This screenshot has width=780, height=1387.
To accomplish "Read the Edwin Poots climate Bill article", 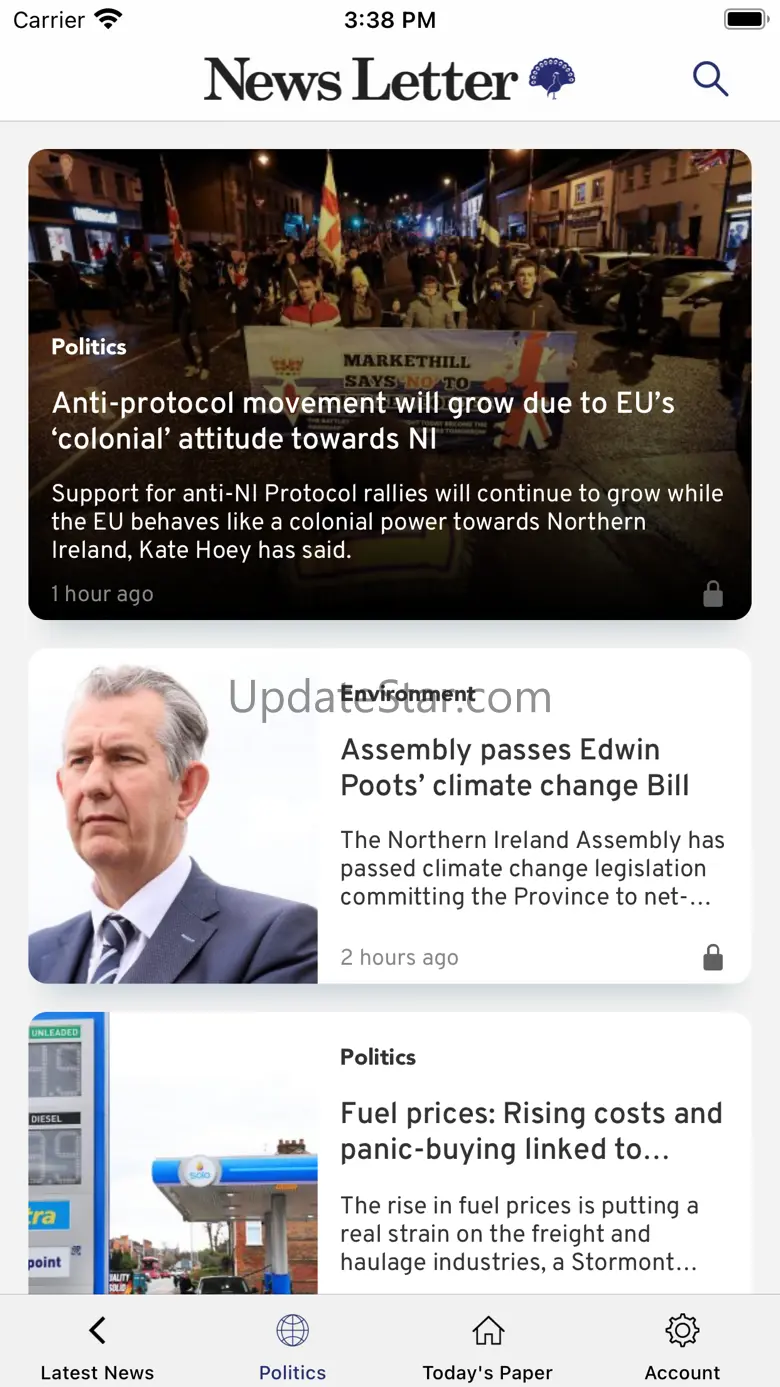I will point(515,768).
